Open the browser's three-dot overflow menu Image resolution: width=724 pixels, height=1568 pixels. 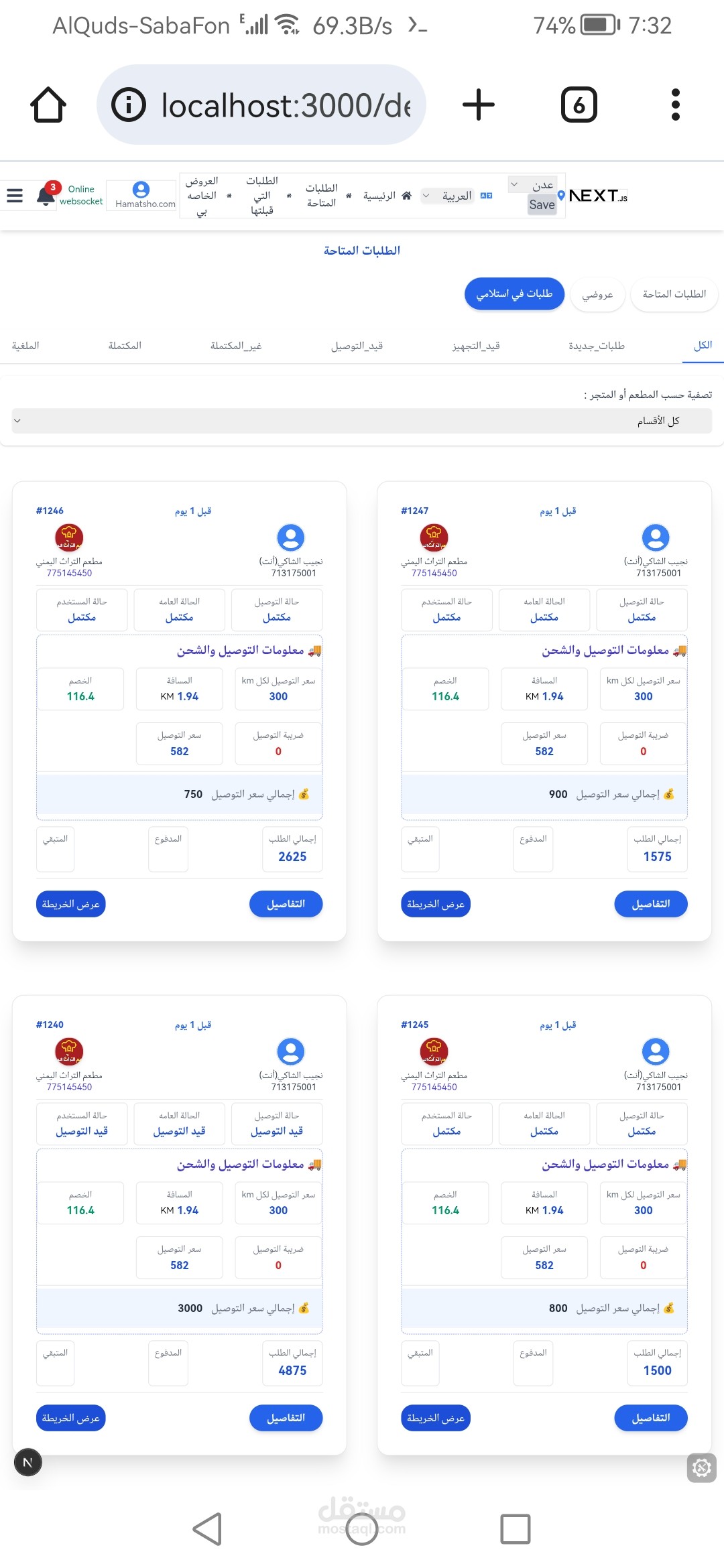676,105
